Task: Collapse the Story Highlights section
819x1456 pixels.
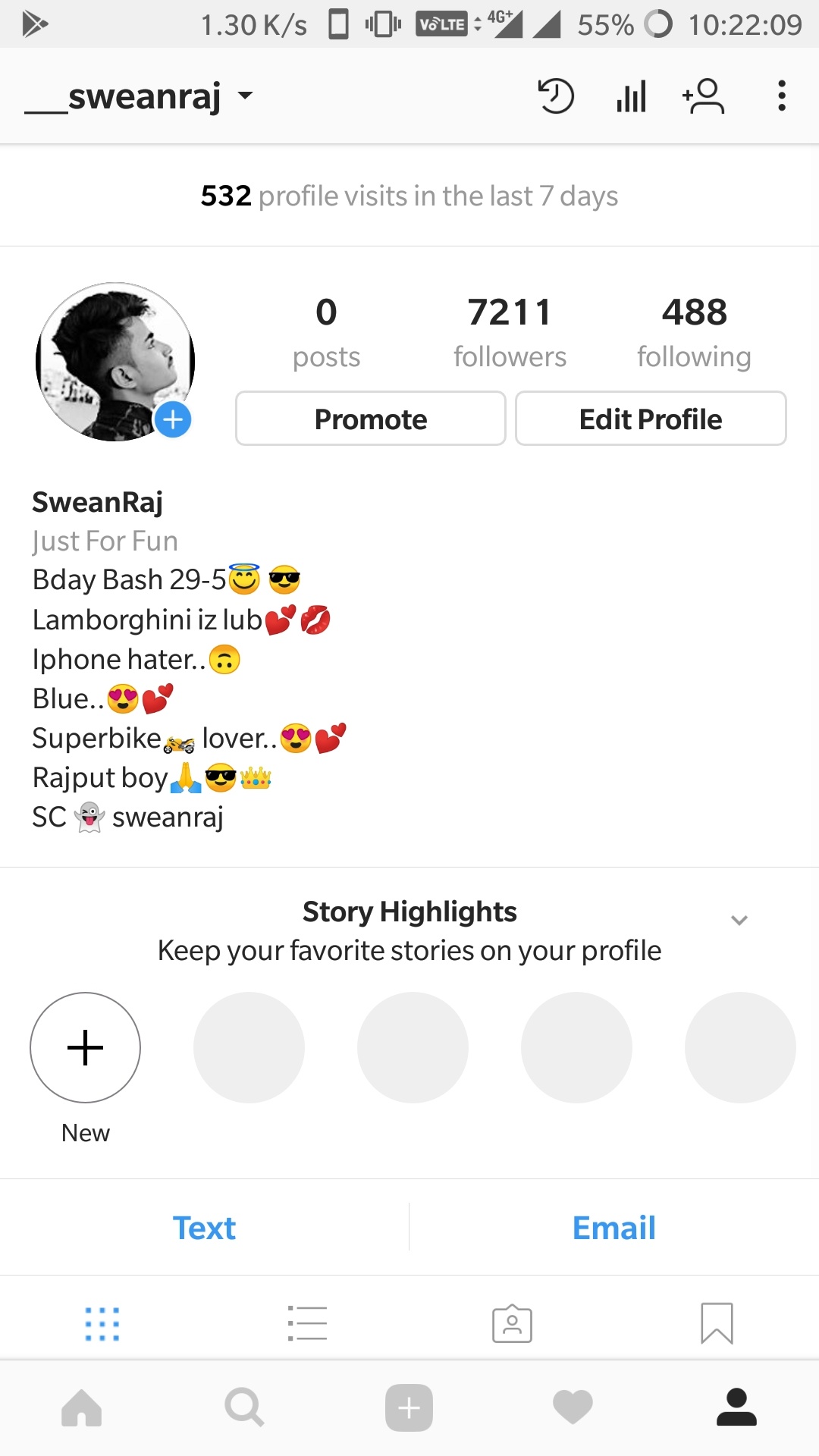Action: 739,921
